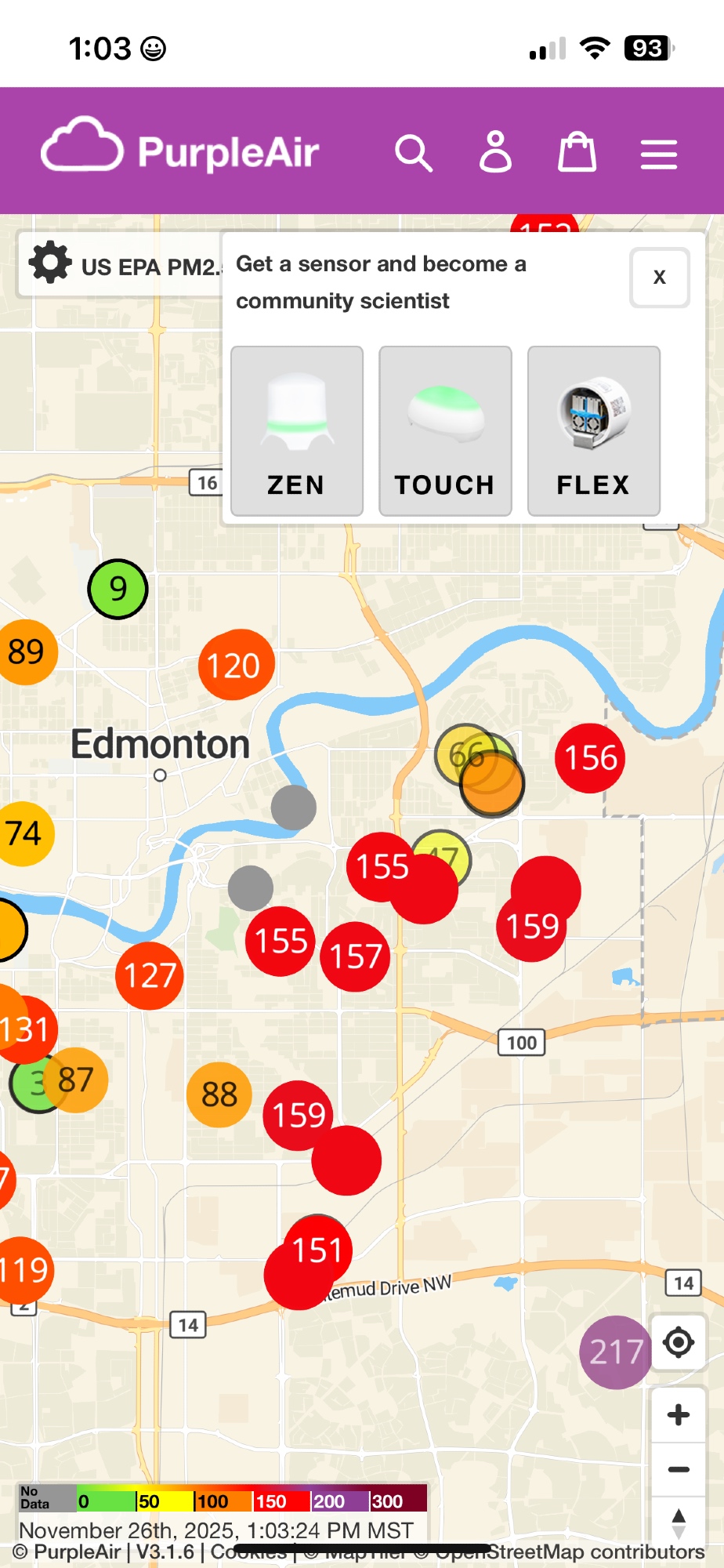The height and width of the screenshot is (1568, 724).
Task: Open the shopping bag
Action: click(577, 152)
